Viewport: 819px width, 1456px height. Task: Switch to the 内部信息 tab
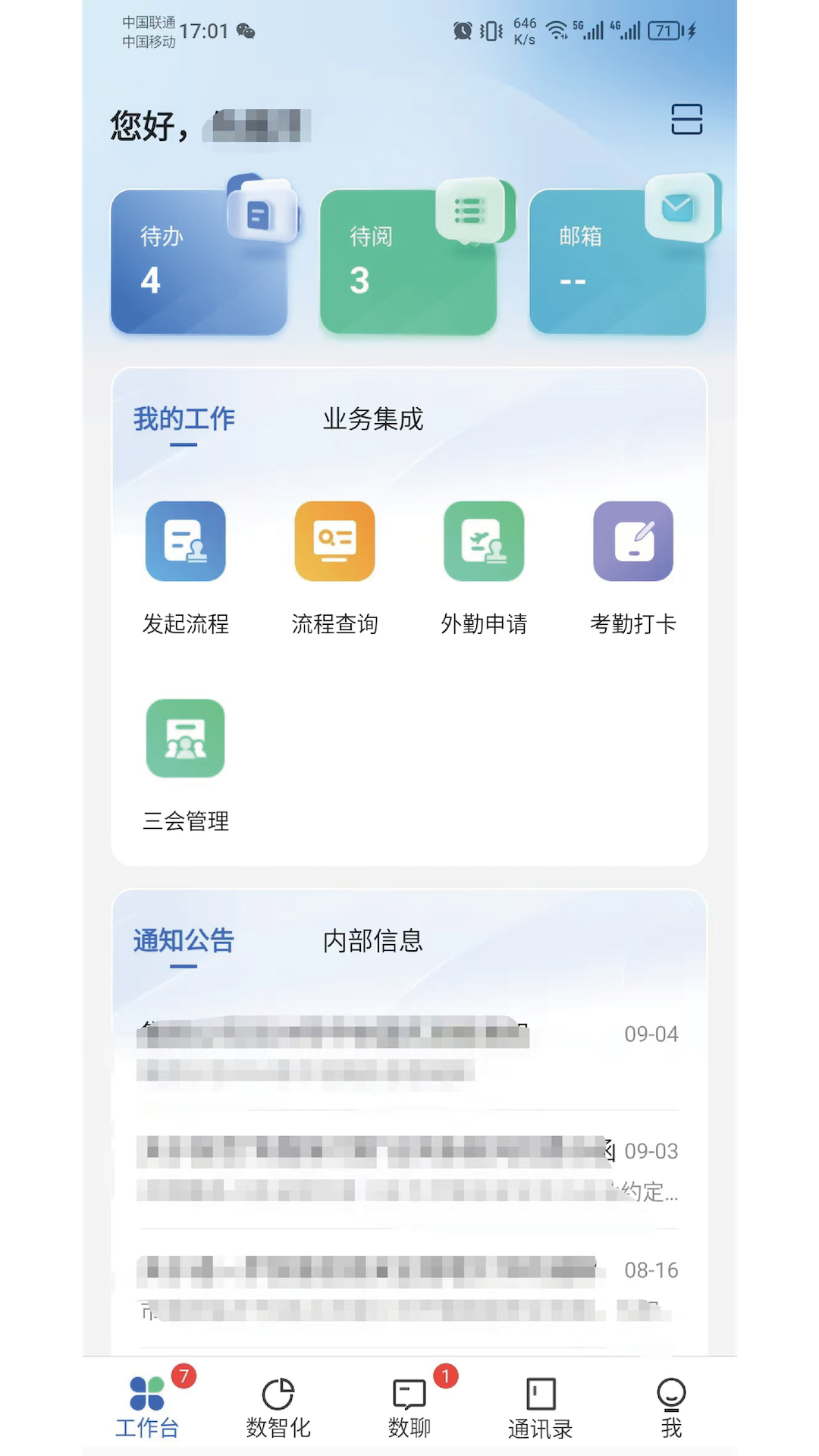pos(372,941)
